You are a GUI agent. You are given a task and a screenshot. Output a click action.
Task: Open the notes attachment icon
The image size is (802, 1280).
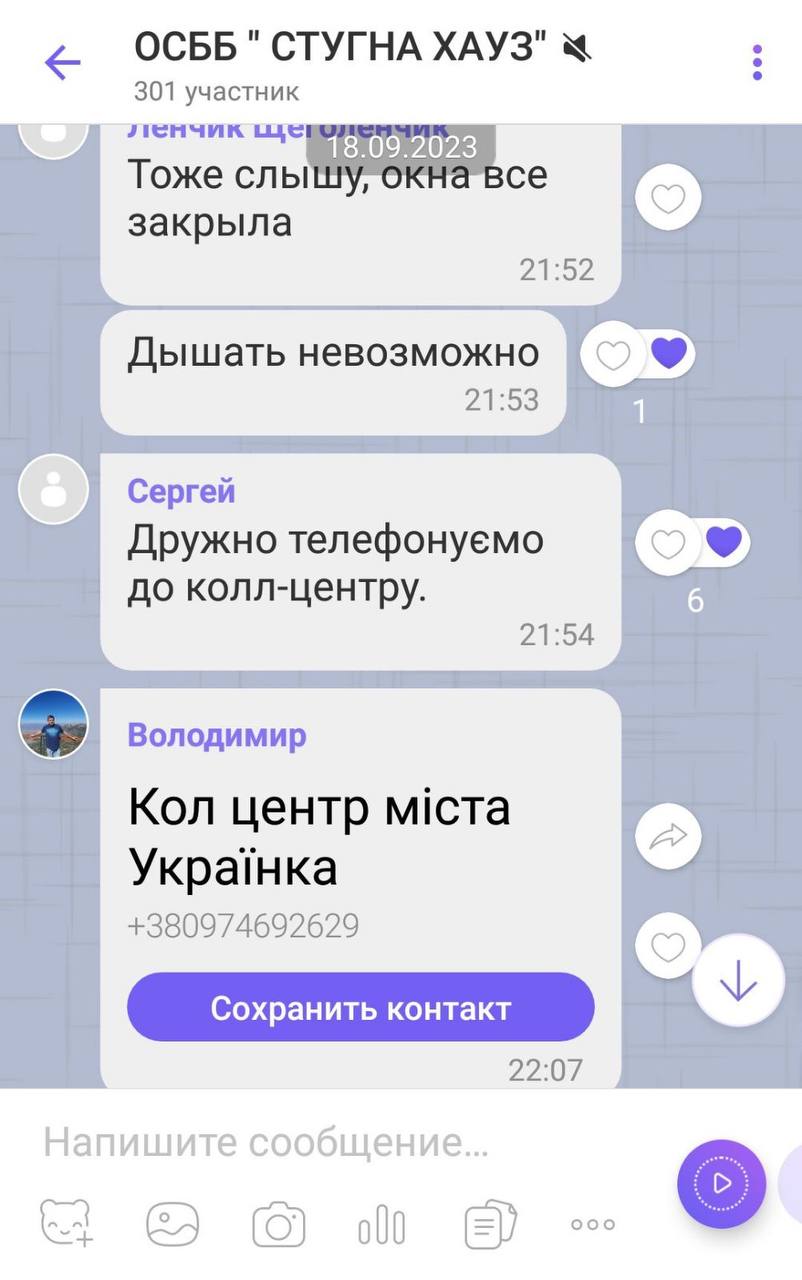click(x=490, y=1223)
